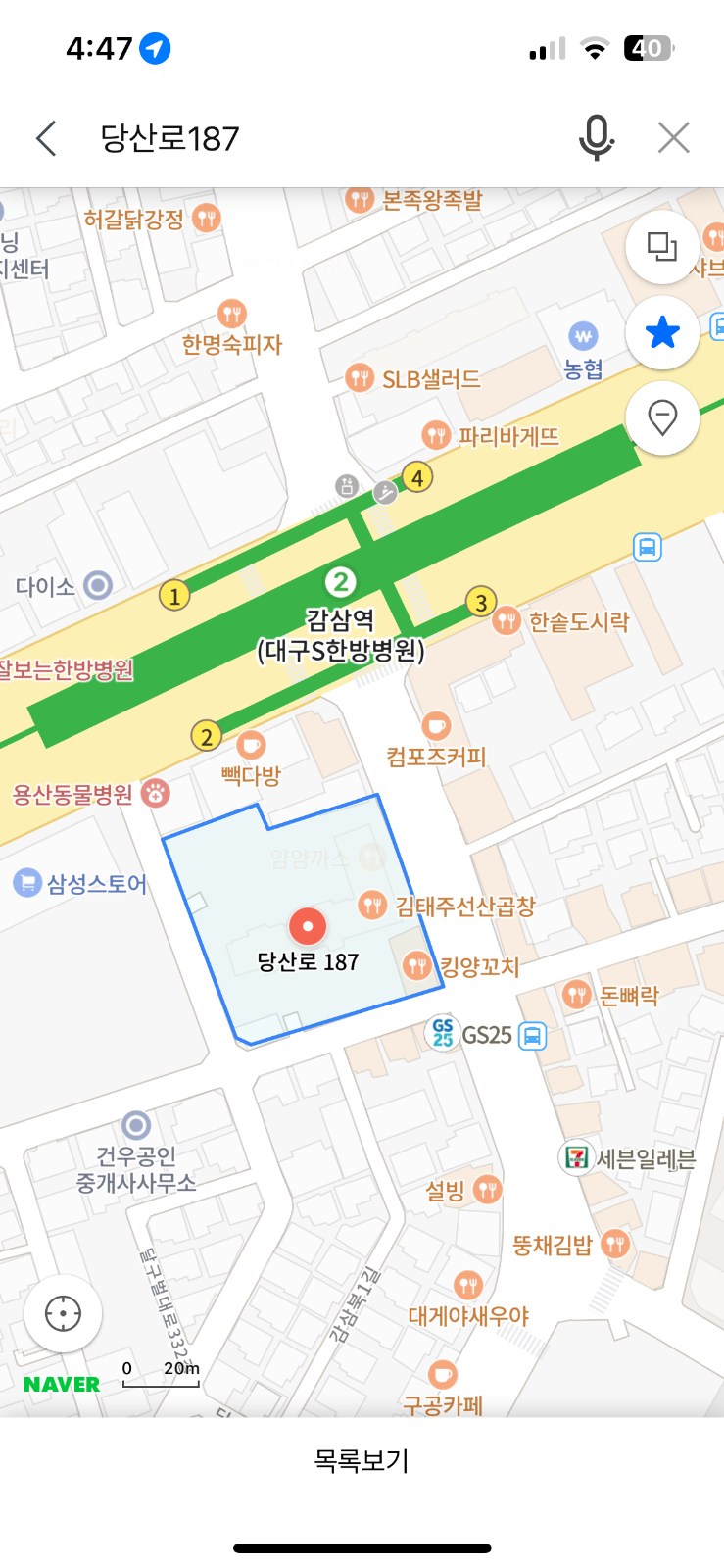Go back from the search results
The height and width of the screenshot is (1568, 724).
[x=46, y=138]
